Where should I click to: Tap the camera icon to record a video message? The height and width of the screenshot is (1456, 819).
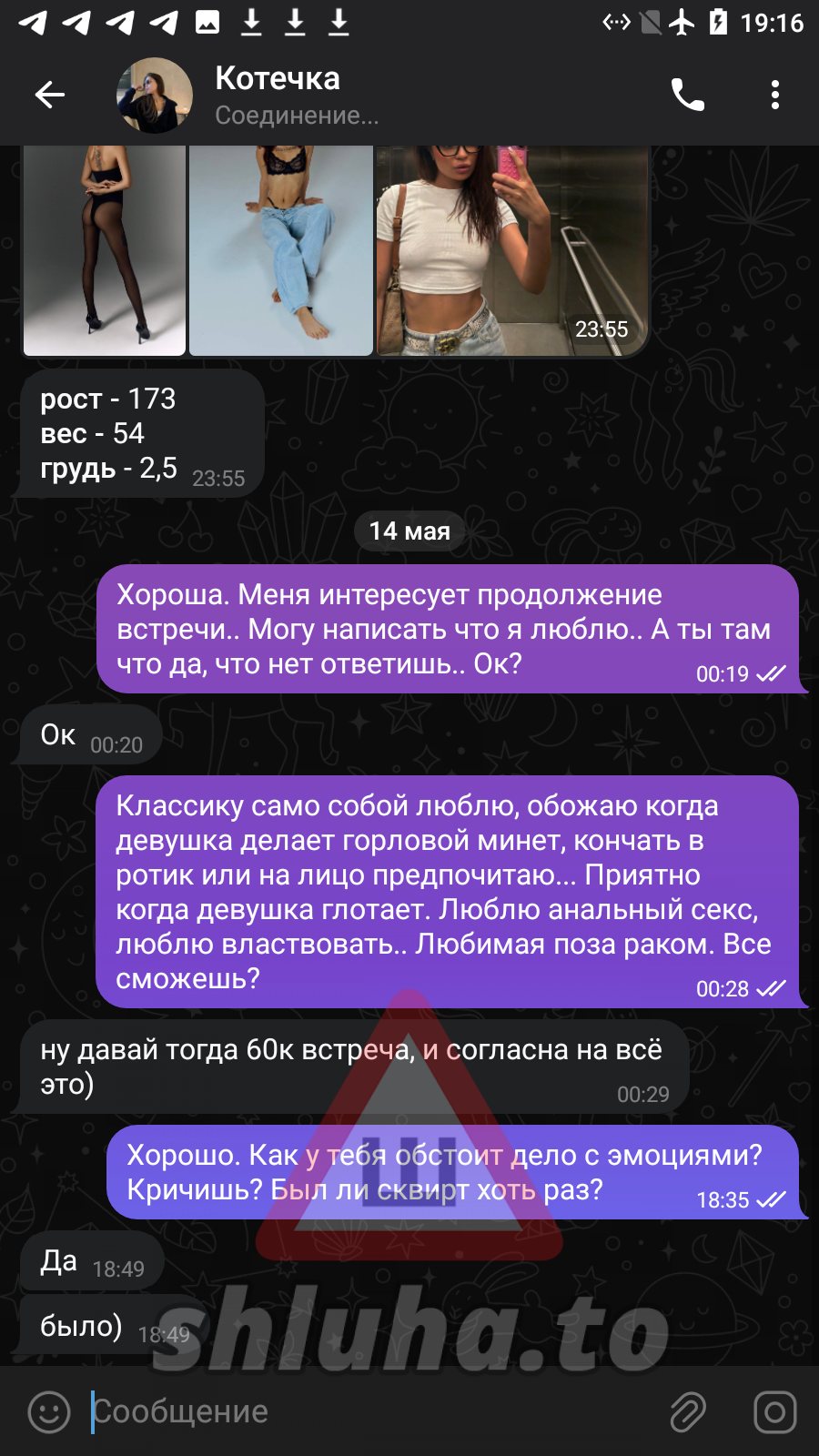click(x=774, y=1411)
